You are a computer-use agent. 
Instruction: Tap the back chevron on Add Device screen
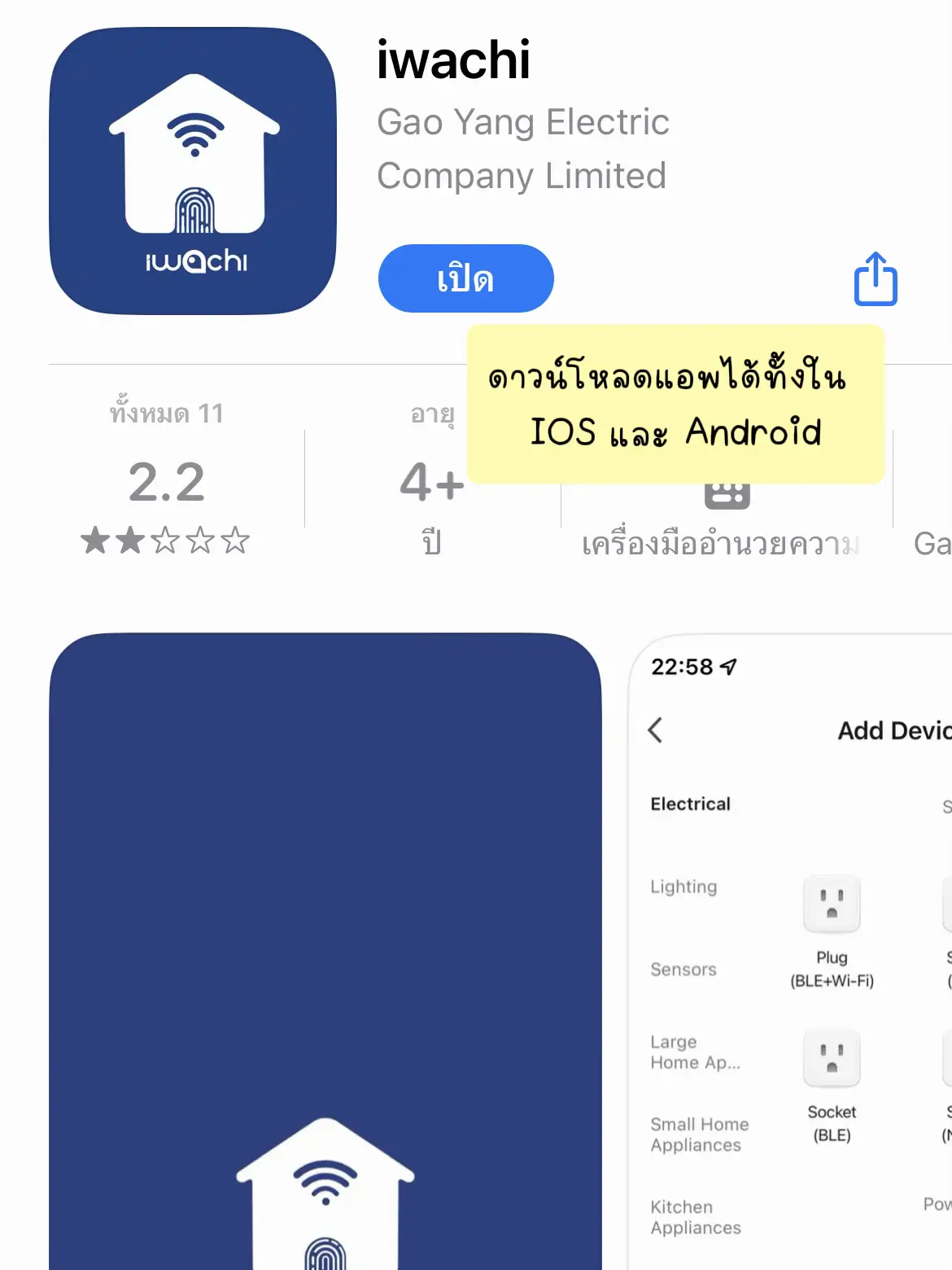coord(656,731)
